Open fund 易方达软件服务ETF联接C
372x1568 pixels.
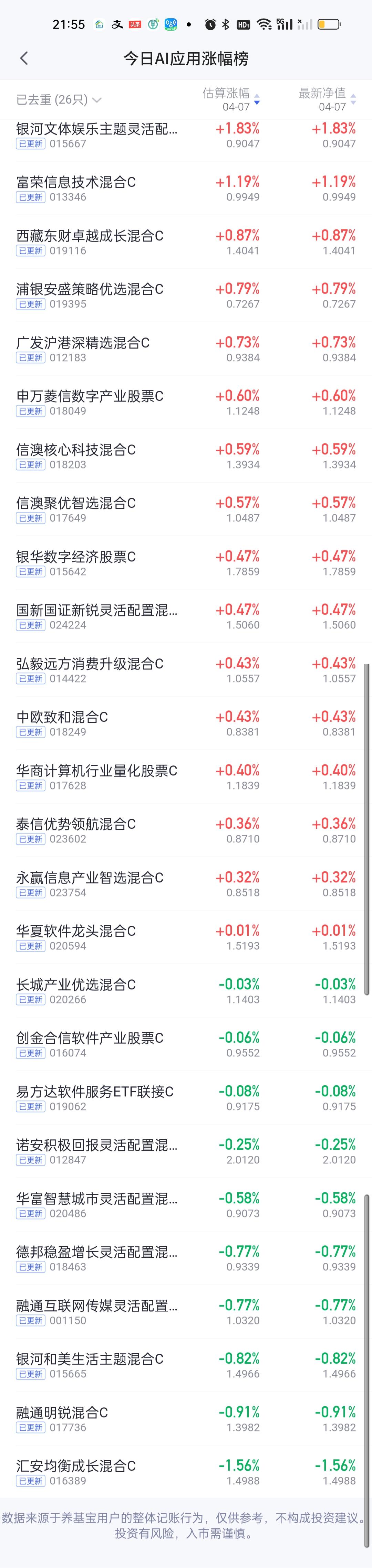tap(186, 1099)
